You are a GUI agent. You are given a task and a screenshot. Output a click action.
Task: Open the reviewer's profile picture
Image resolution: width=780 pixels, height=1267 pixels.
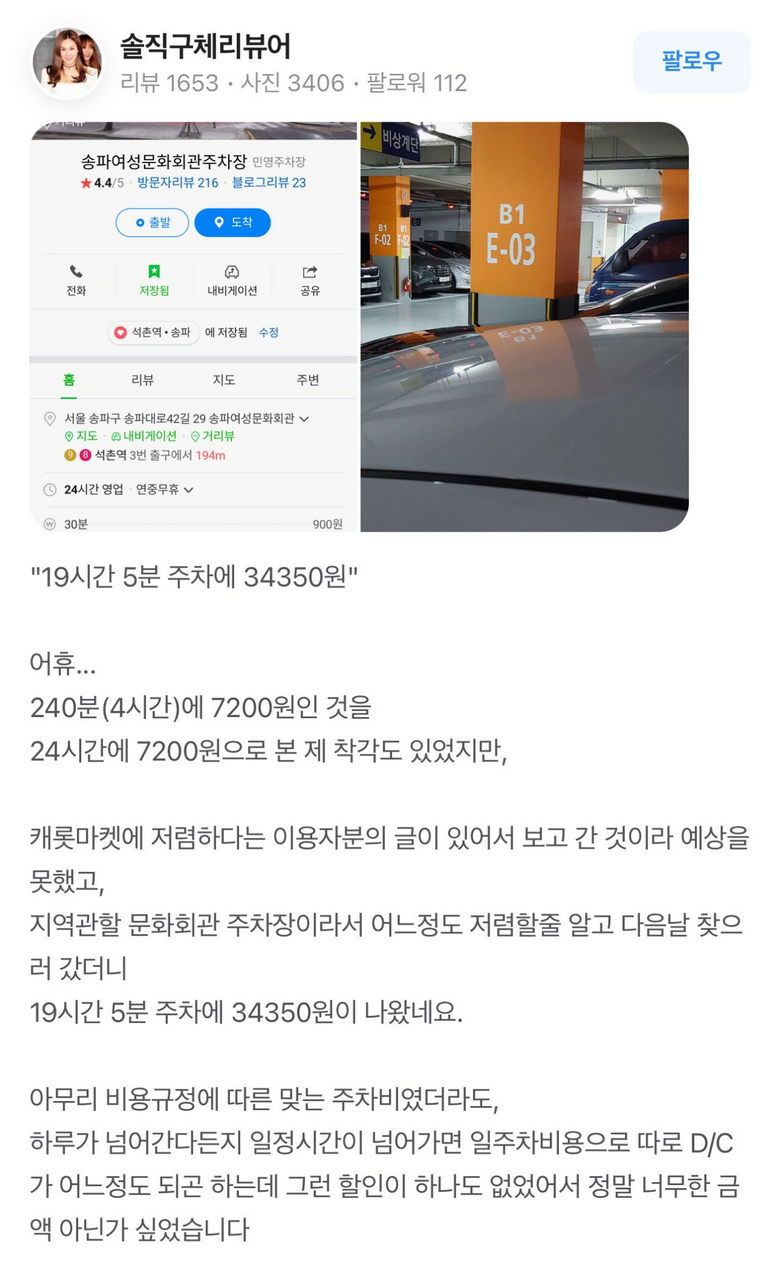click(67, 62)
